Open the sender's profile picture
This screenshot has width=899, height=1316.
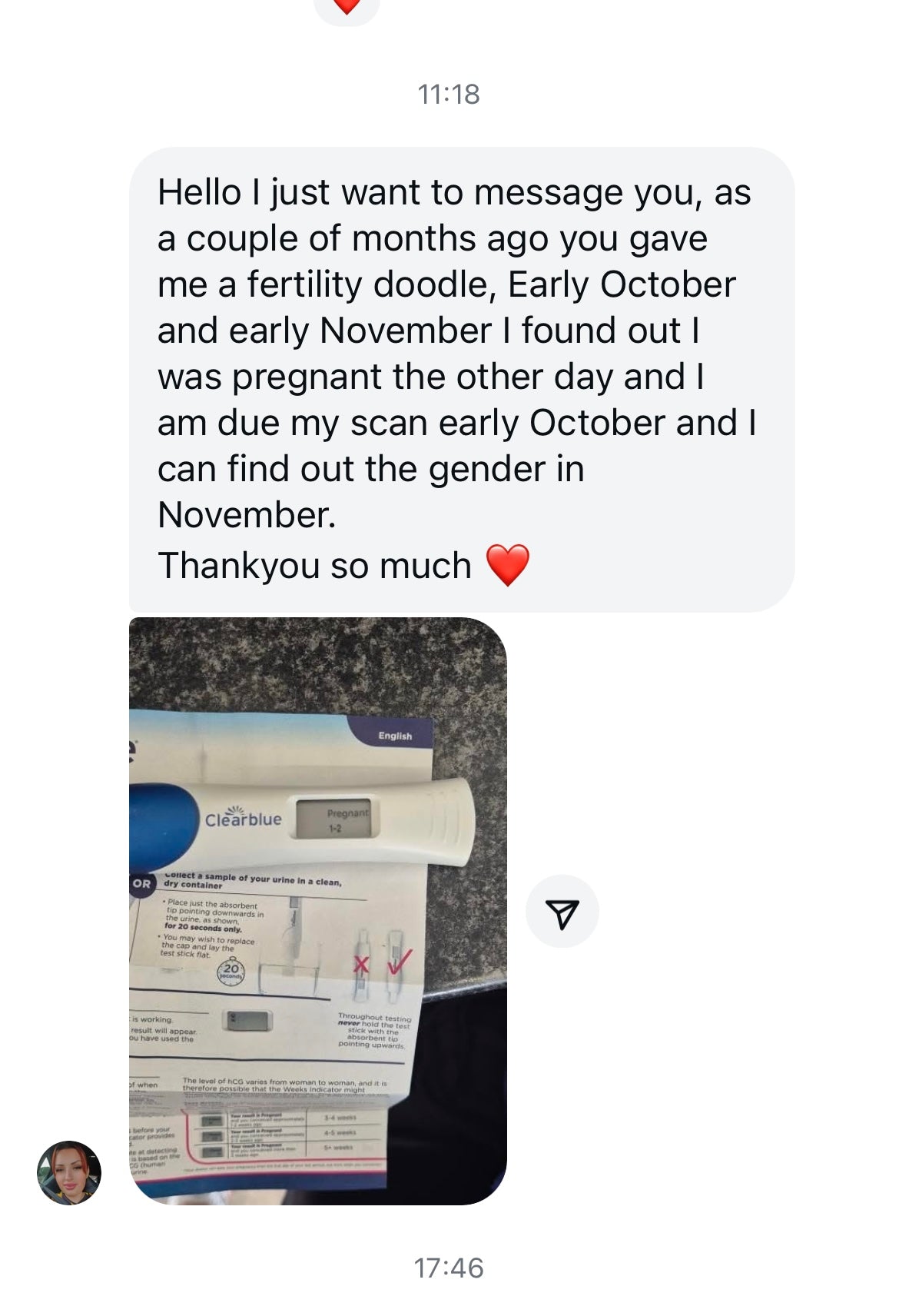[69, 1172]
